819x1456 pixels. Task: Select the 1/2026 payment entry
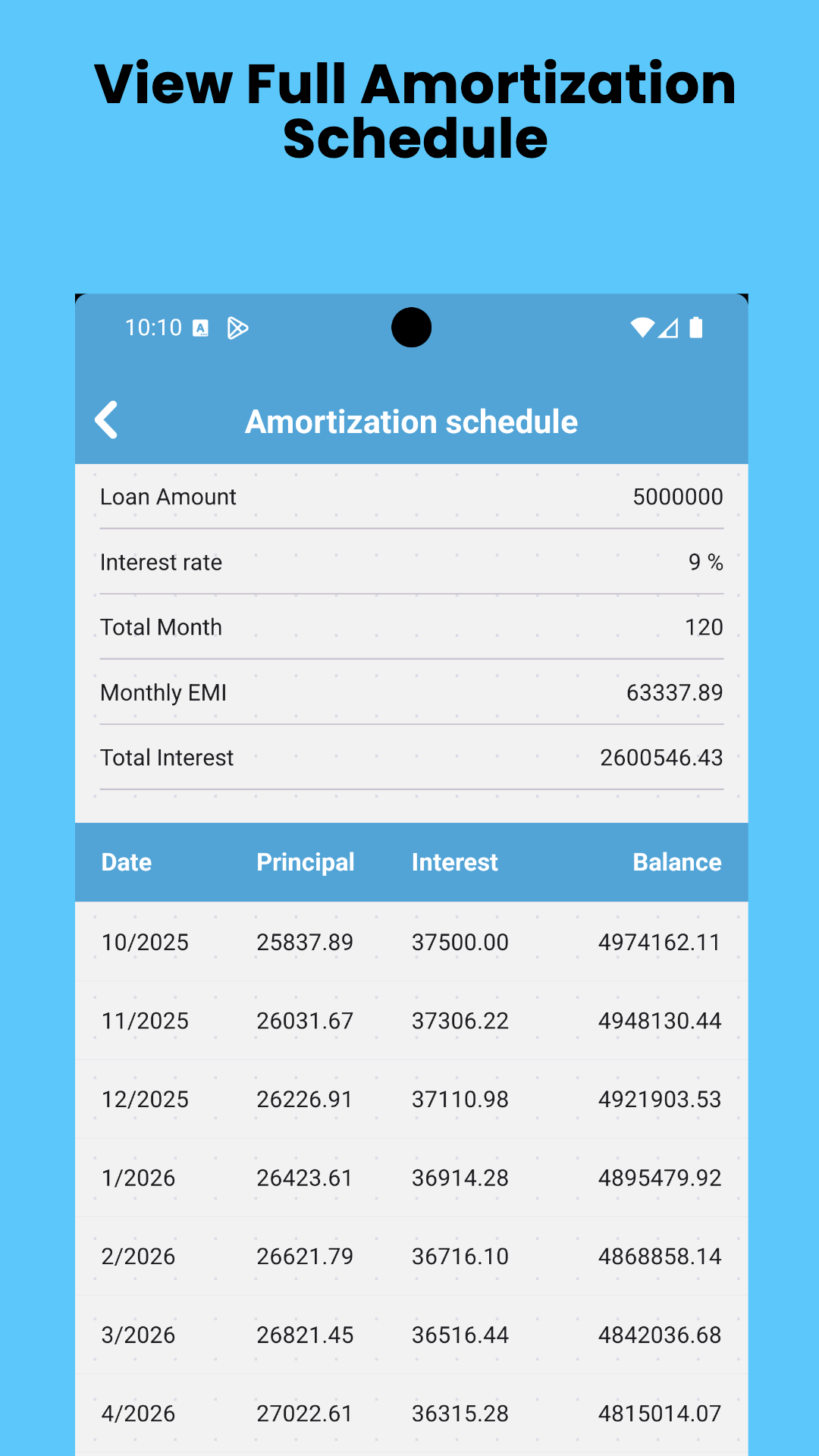(411, 1178)
